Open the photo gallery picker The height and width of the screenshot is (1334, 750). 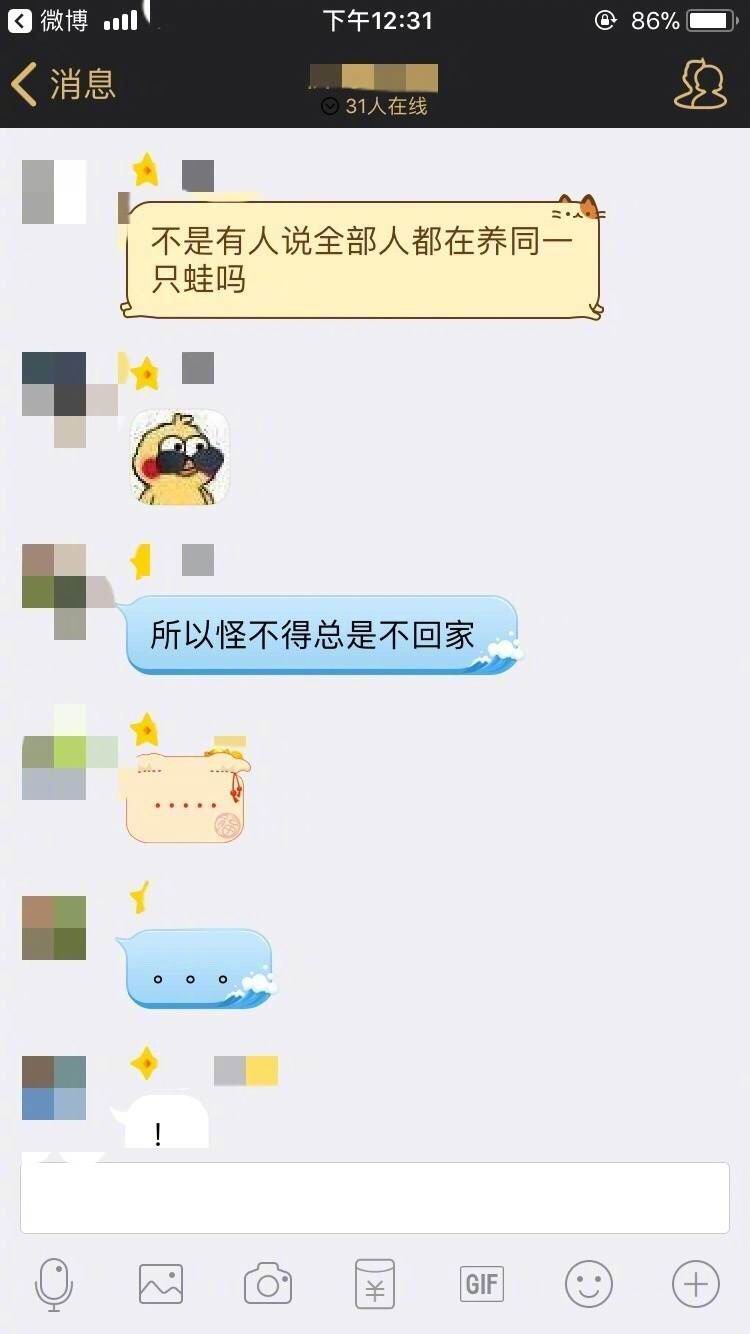(x=161, y=1284)
